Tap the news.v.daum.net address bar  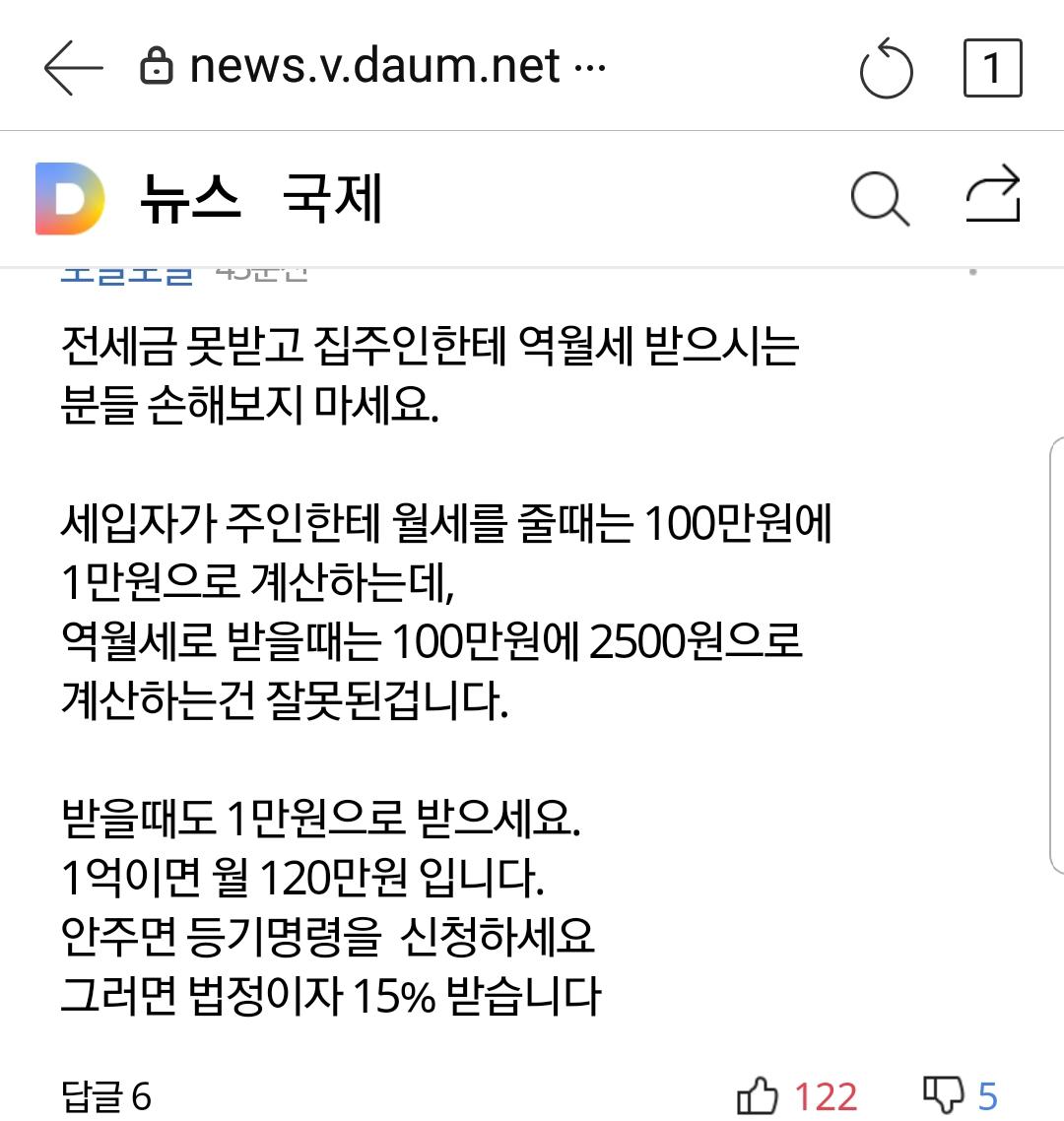point(373,66)
